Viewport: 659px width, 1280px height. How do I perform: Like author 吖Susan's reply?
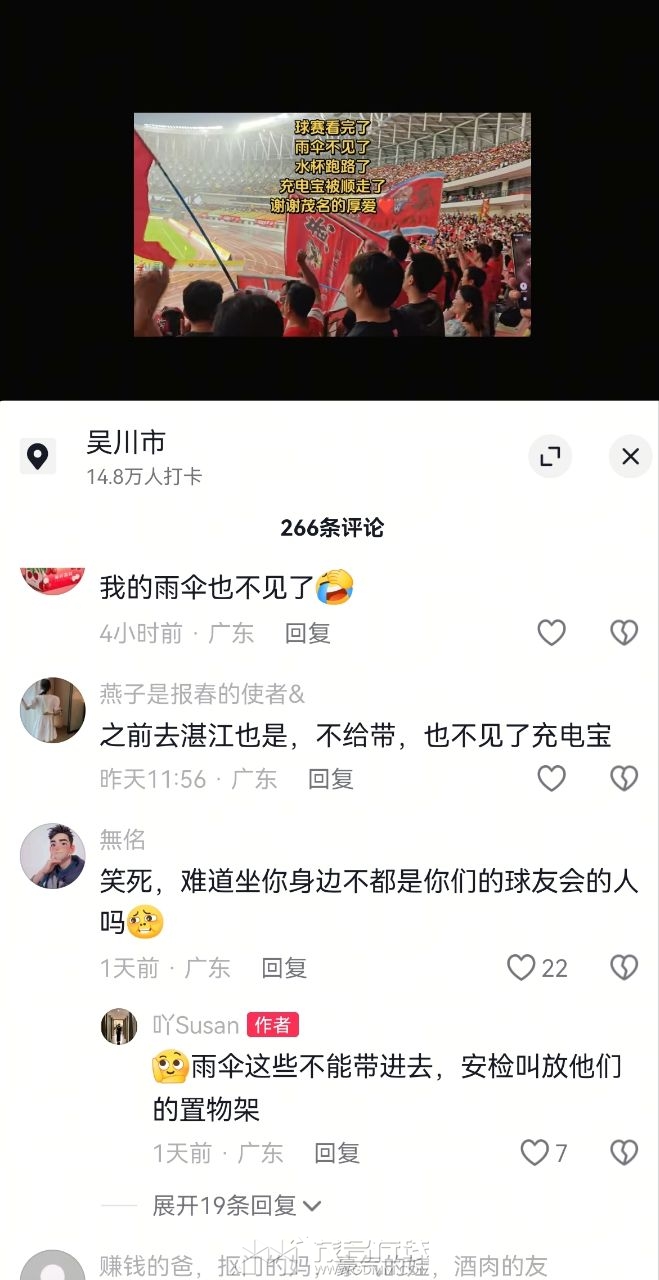click(x=543, y=1153)
